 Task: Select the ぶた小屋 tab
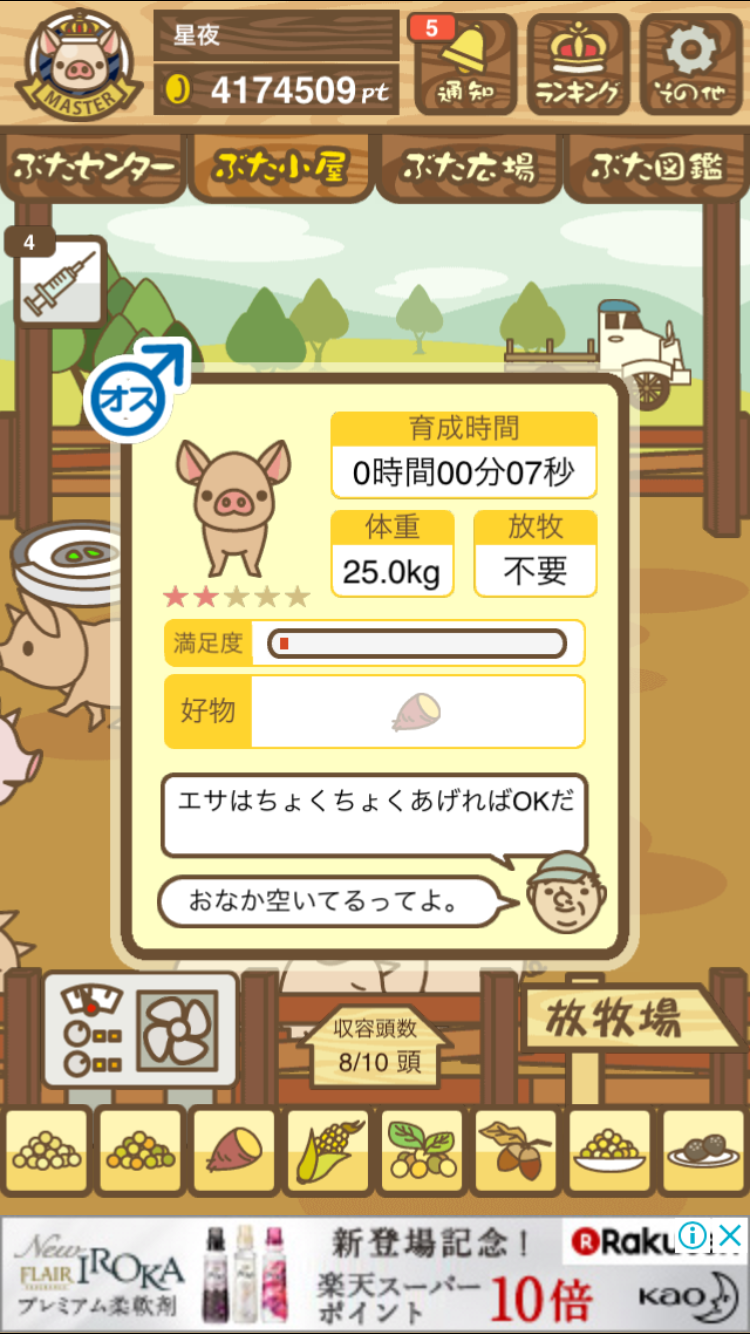pos(280,167)
